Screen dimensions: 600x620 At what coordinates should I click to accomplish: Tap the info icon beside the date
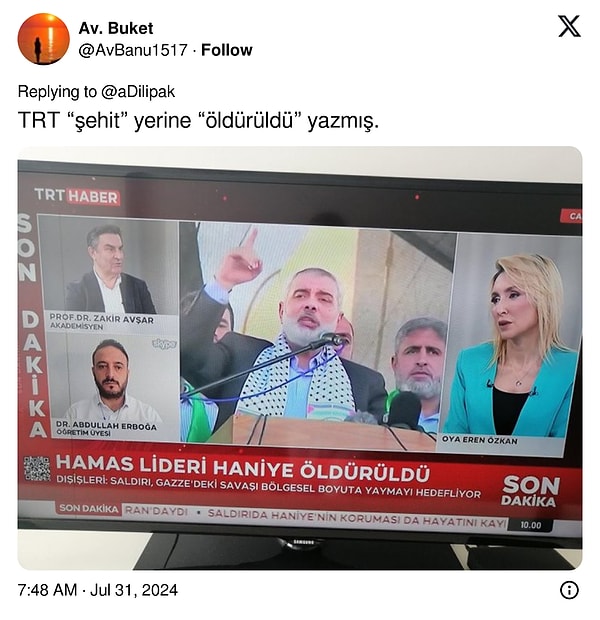coord(569,590)
